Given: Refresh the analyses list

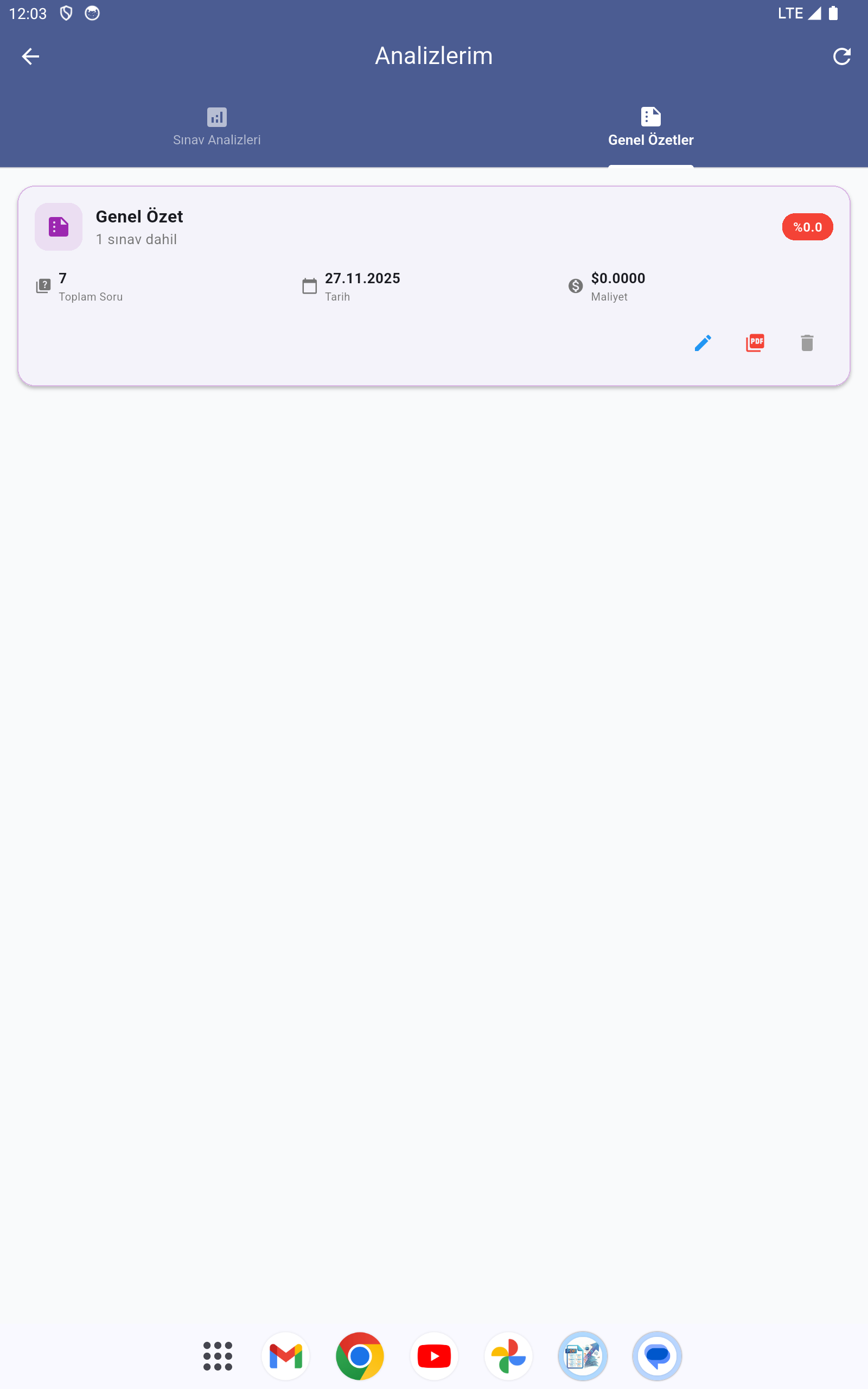Looking at the screenshot, I should click(841, 56).
